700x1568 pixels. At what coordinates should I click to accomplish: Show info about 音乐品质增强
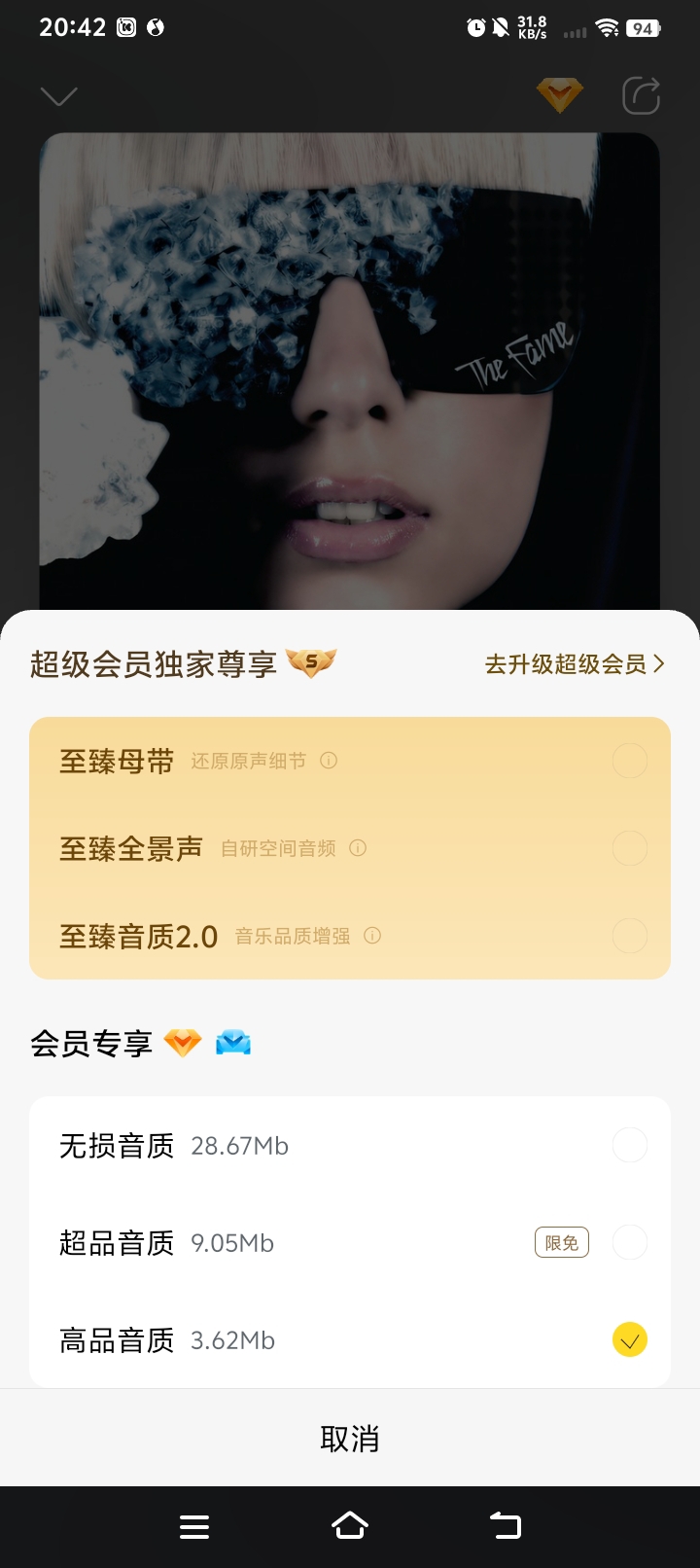(x=372, y=936)
